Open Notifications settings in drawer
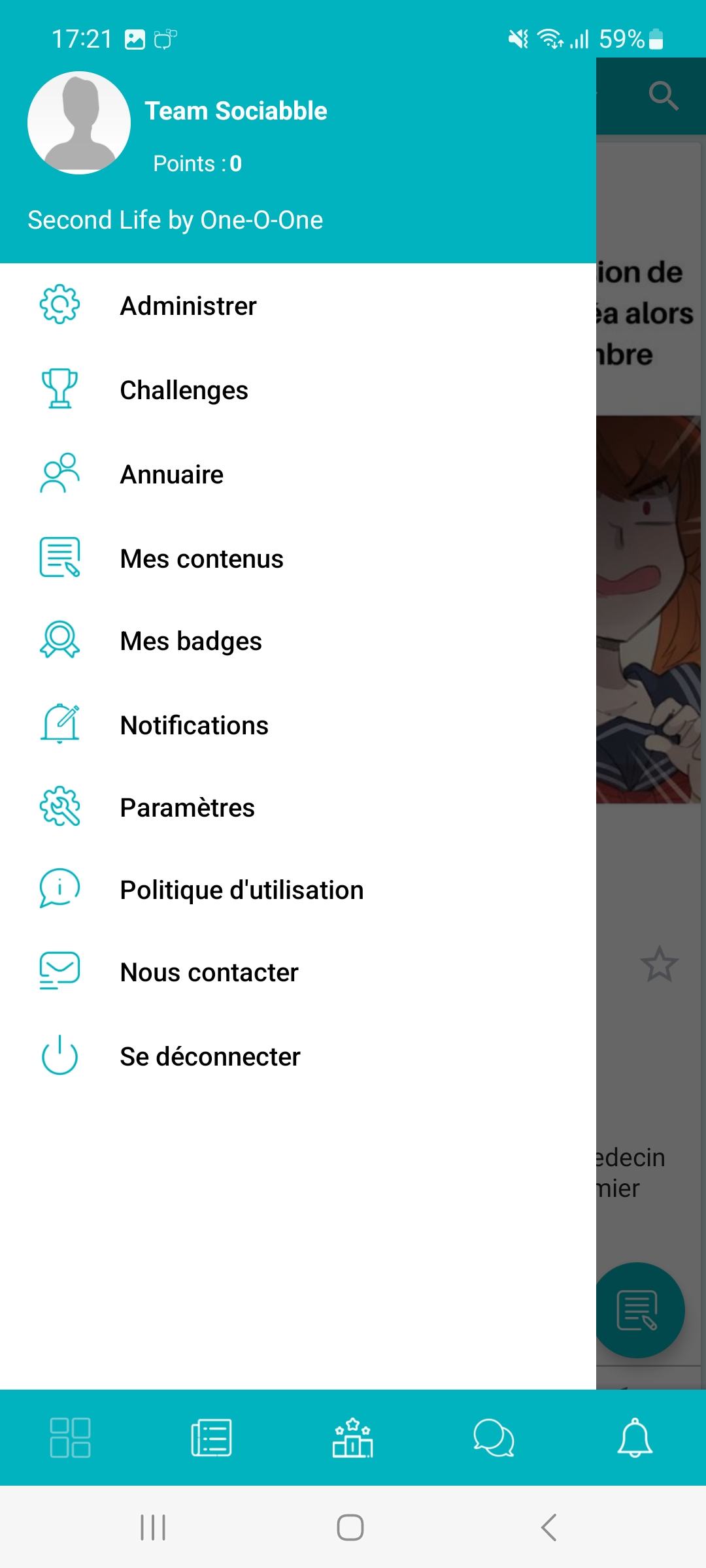This screenshot has height=1568, width=706. pos(194,725)
